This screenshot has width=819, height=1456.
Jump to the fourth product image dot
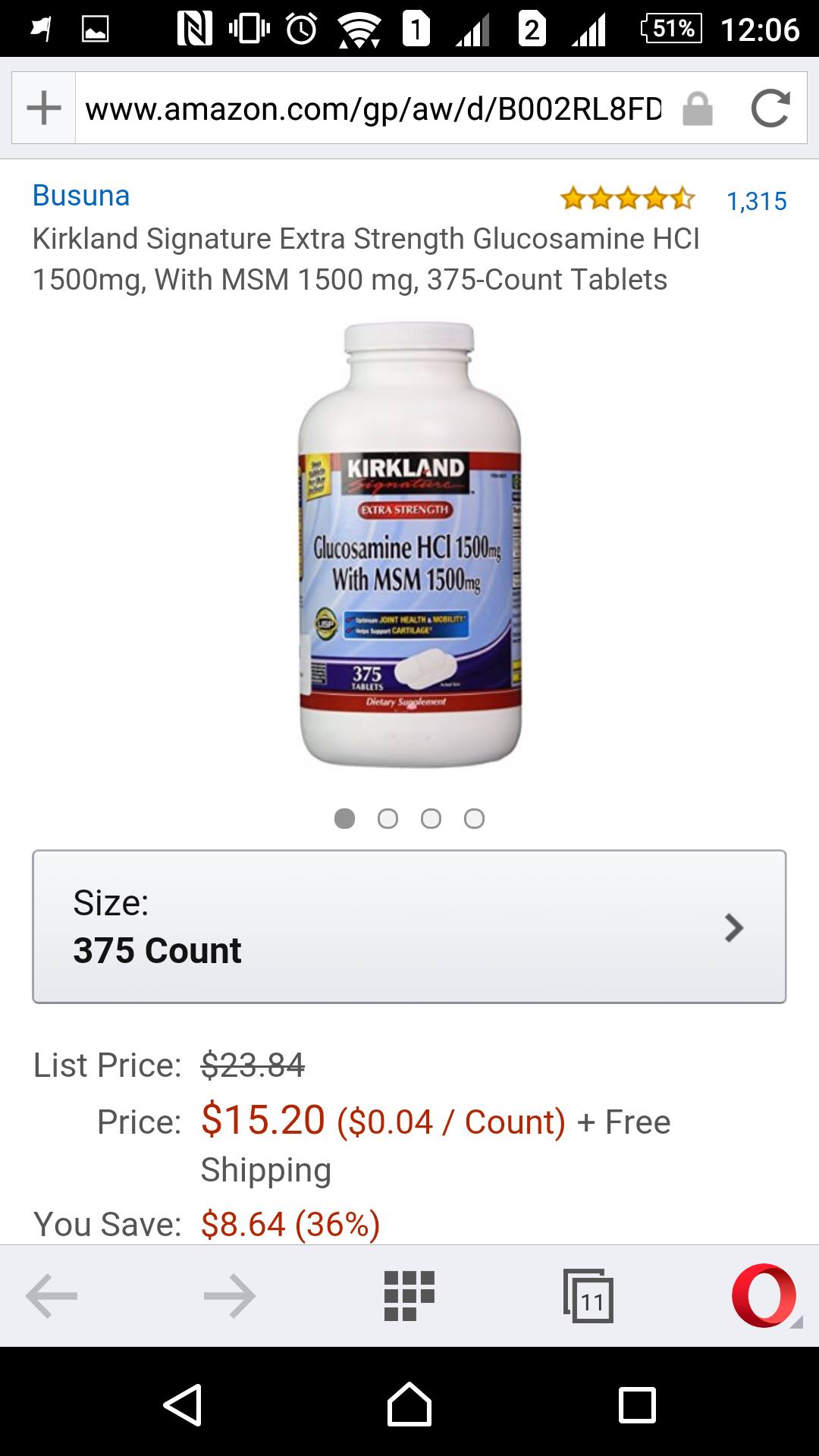click(x=474, y=819)
